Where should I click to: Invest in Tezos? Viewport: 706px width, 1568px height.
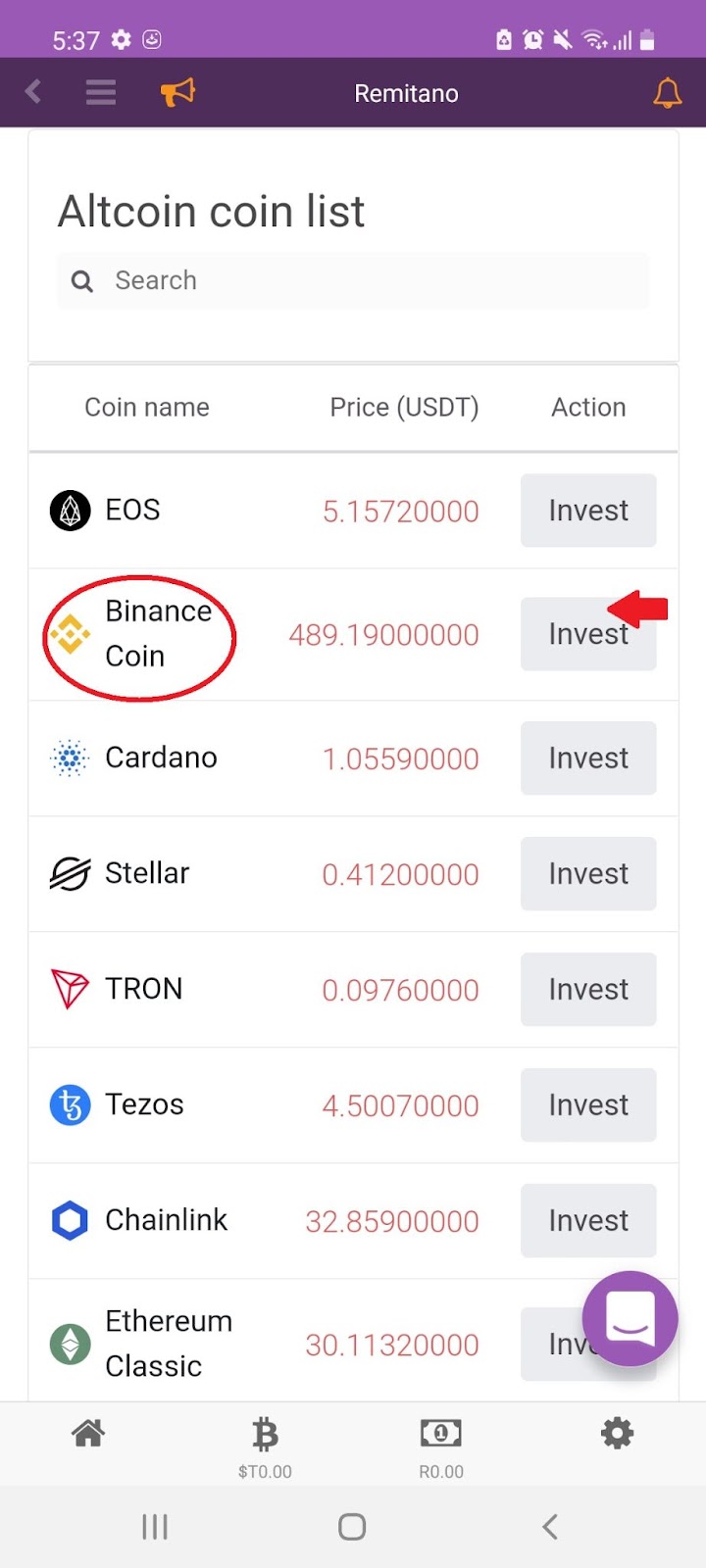pyautogui.click(x=588, y=1104)
